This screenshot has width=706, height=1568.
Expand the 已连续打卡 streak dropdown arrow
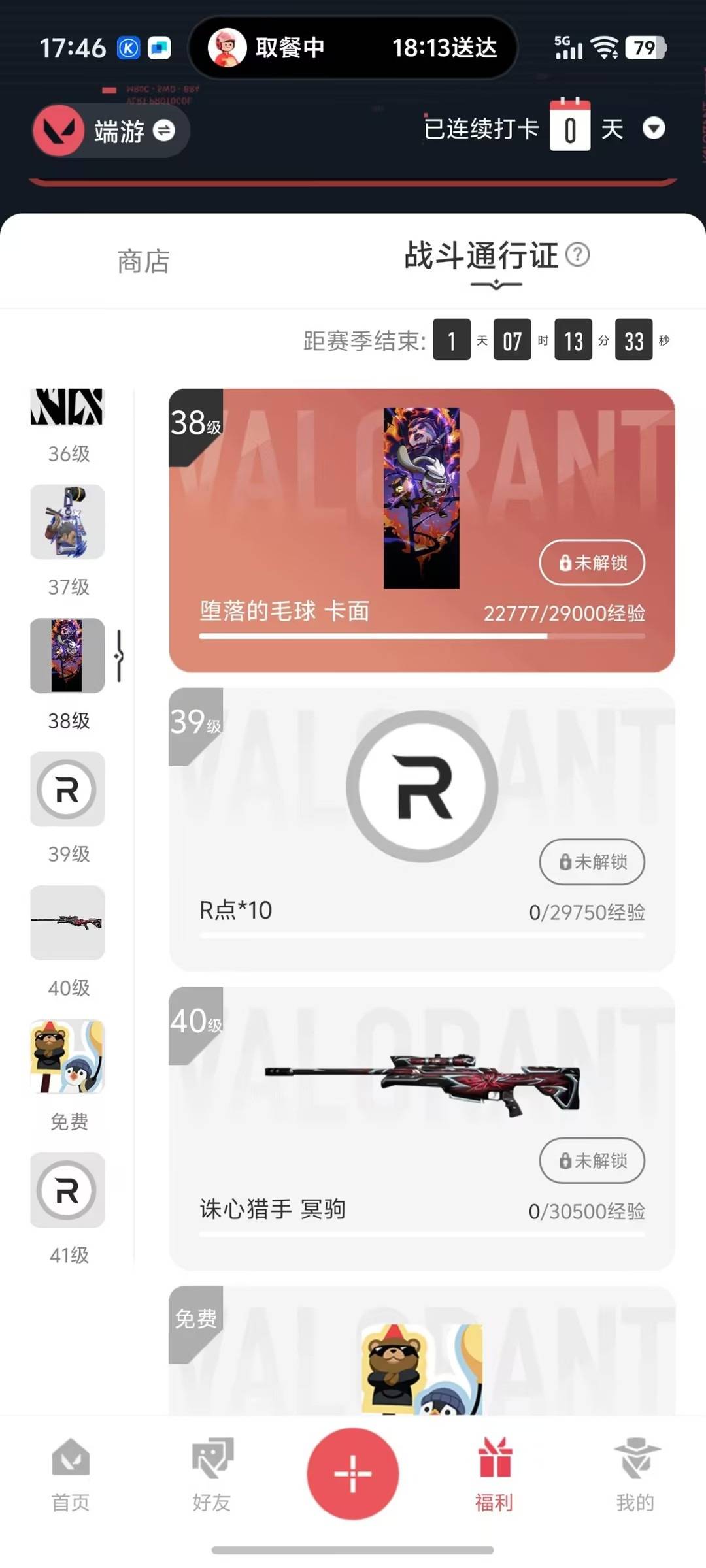(653, 129)
